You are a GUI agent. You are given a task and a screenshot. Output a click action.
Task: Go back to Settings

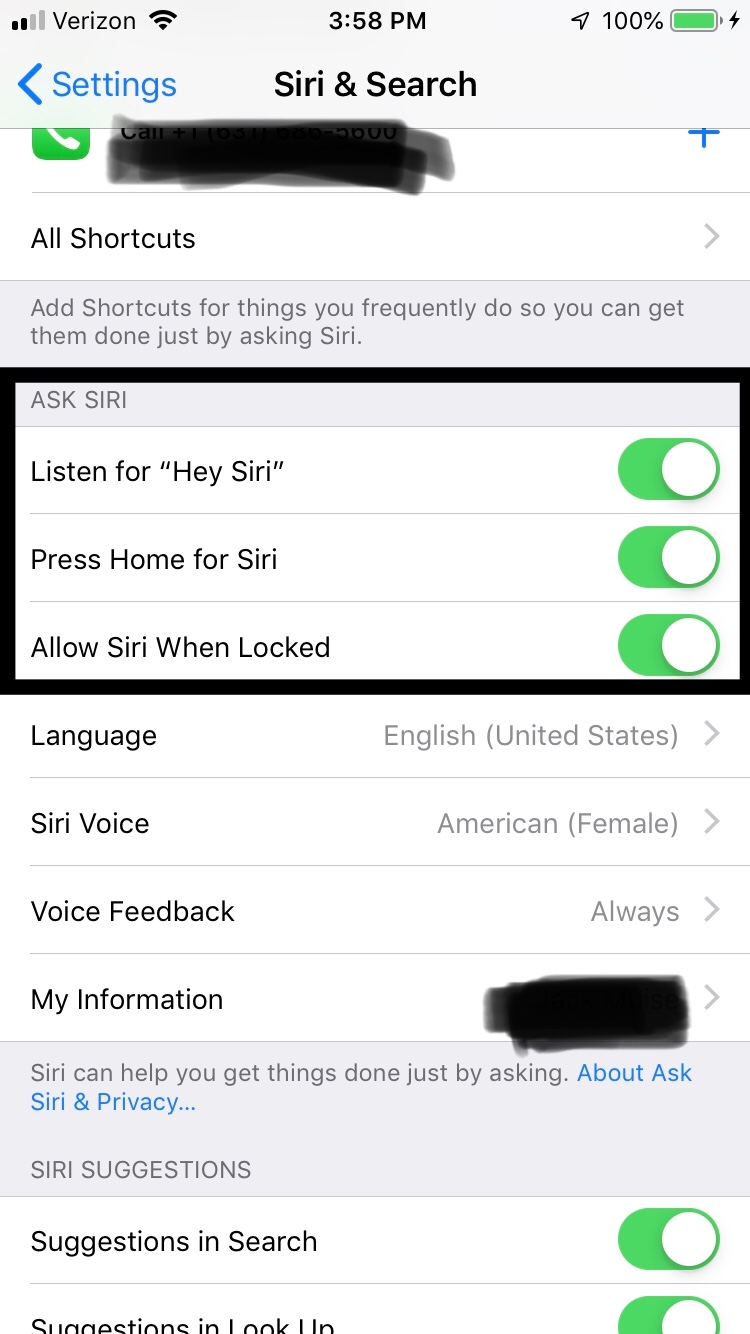[97, 85]
